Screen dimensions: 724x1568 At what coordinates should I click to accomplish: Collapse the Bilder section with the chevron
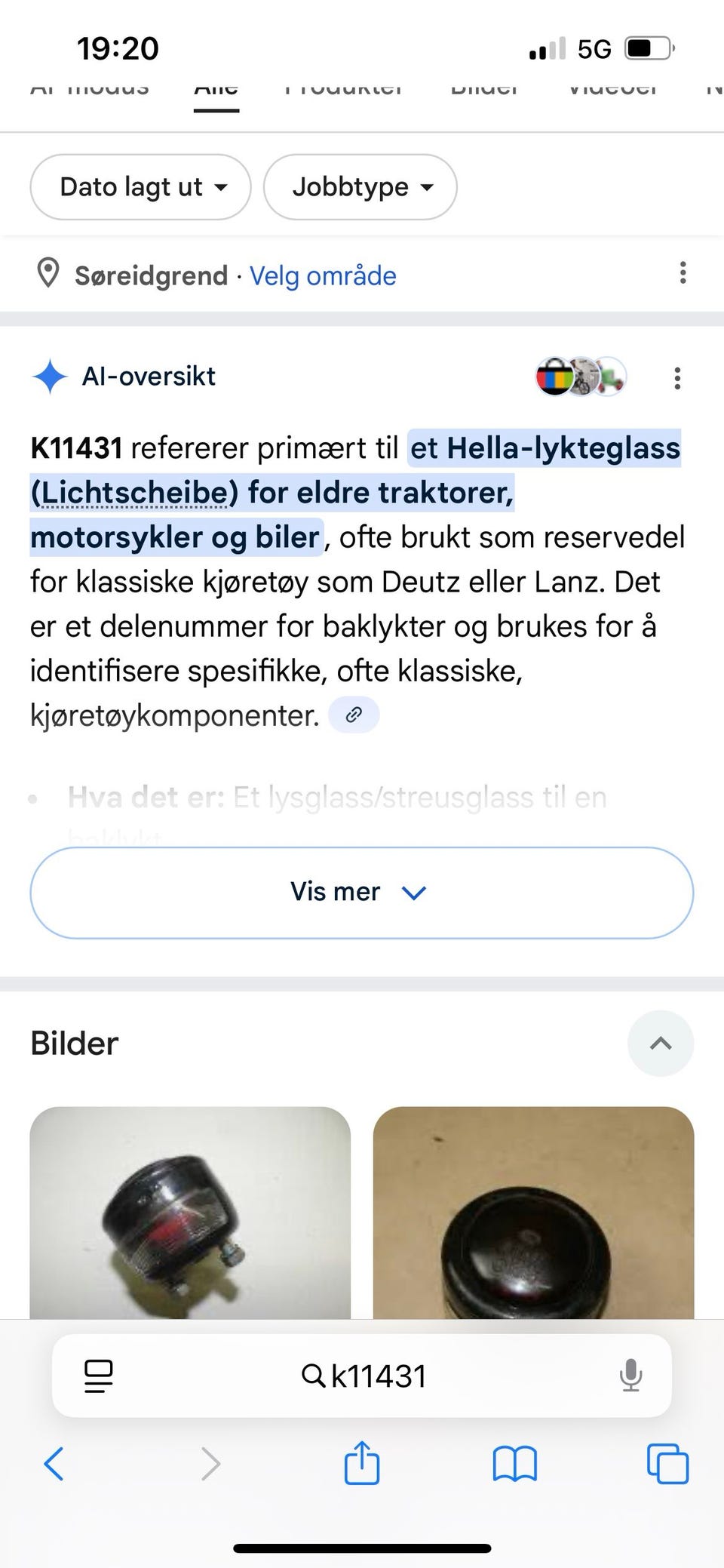click(x=661, y=1043)
